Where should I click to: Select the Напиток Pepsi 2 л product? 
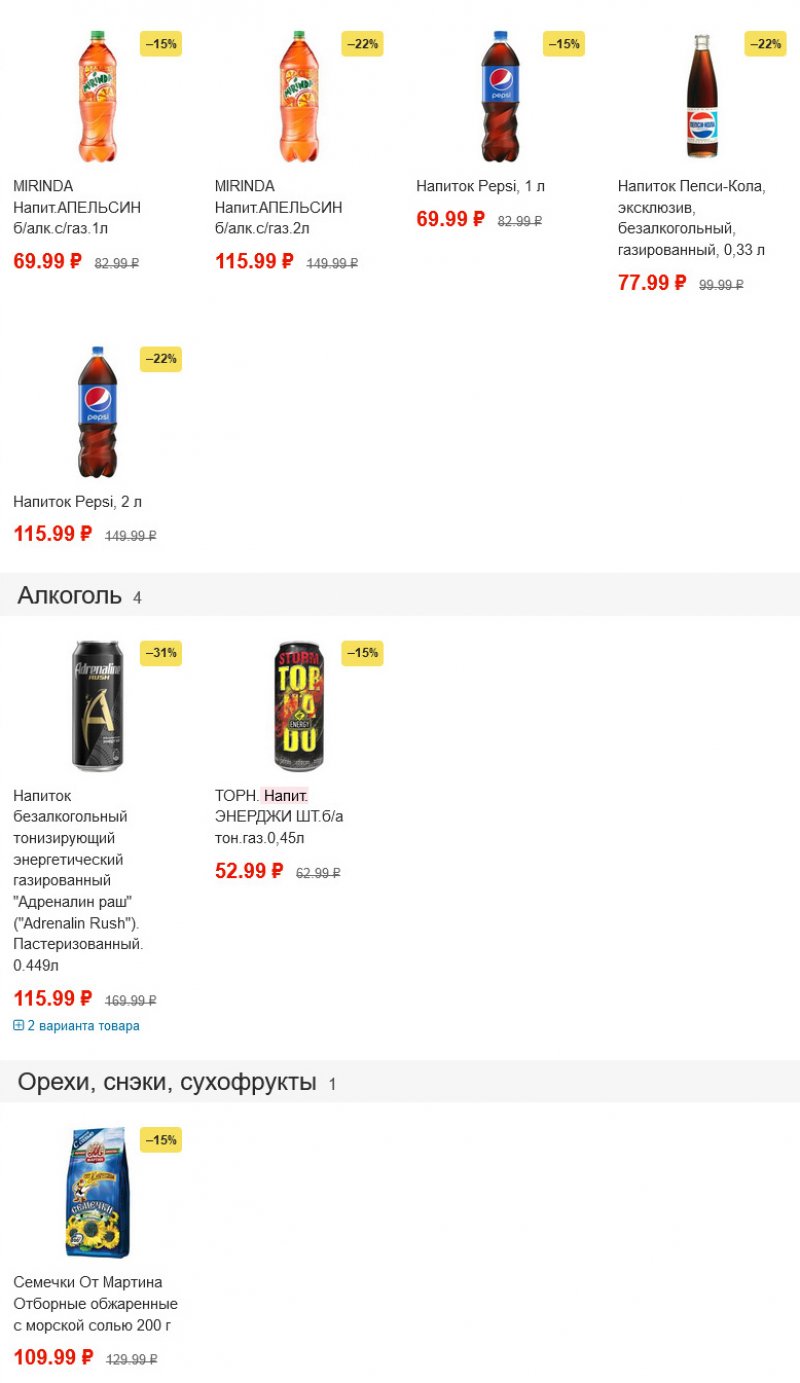[x=84, y=502]
